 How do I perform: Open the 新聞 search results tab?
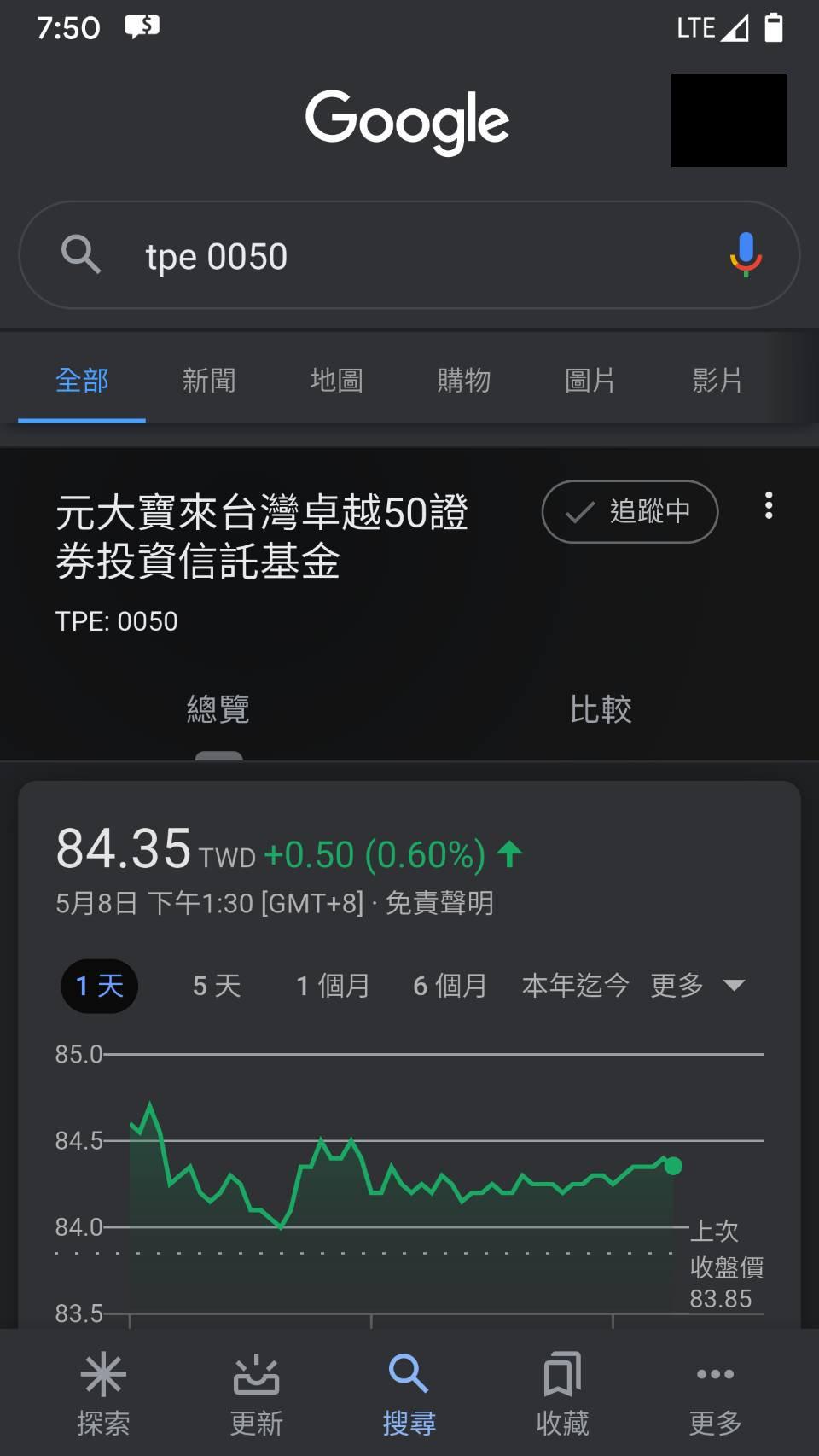click(x=208, y=381)
